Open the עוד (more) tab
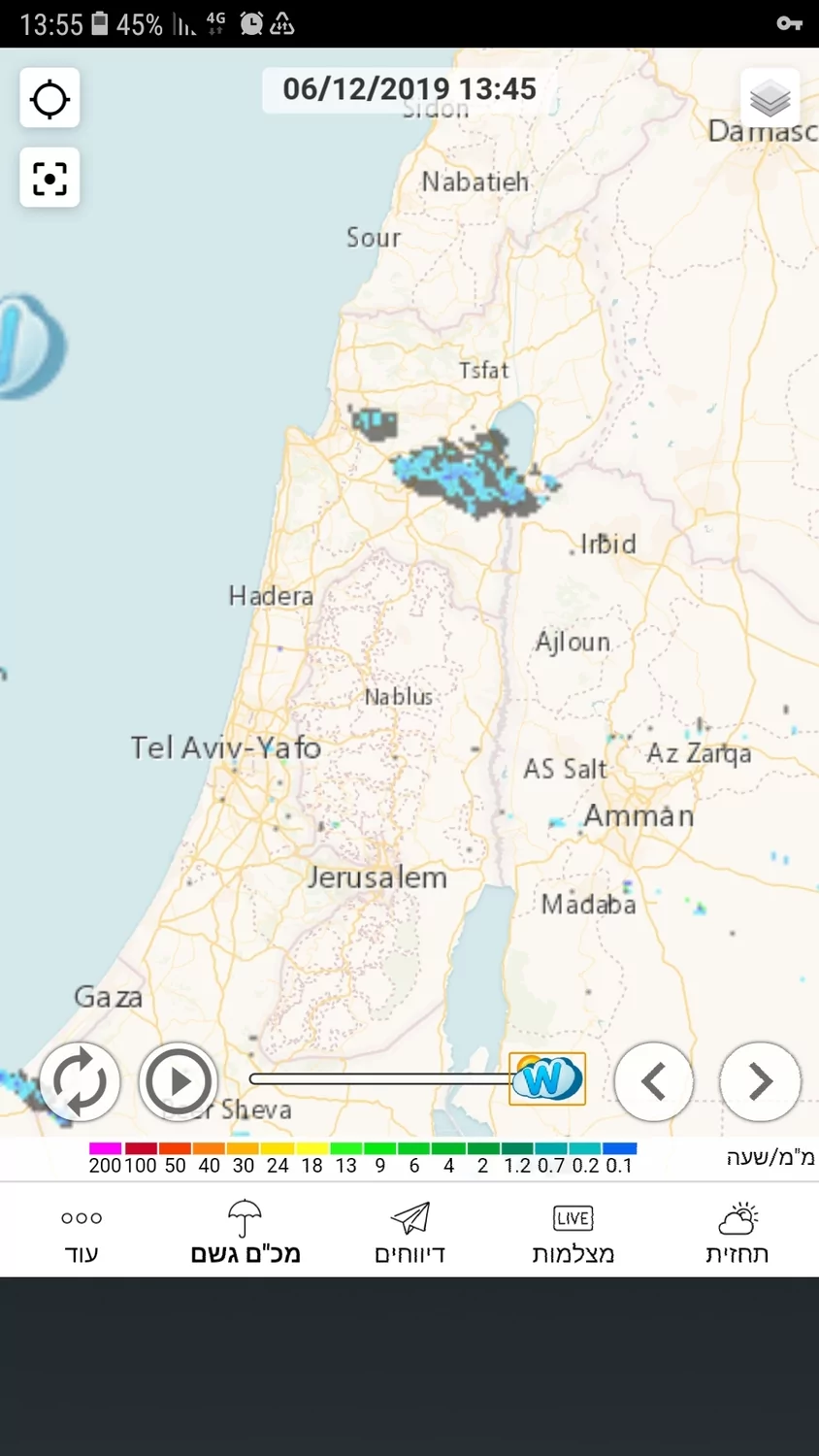 (x=82, y=1233)
